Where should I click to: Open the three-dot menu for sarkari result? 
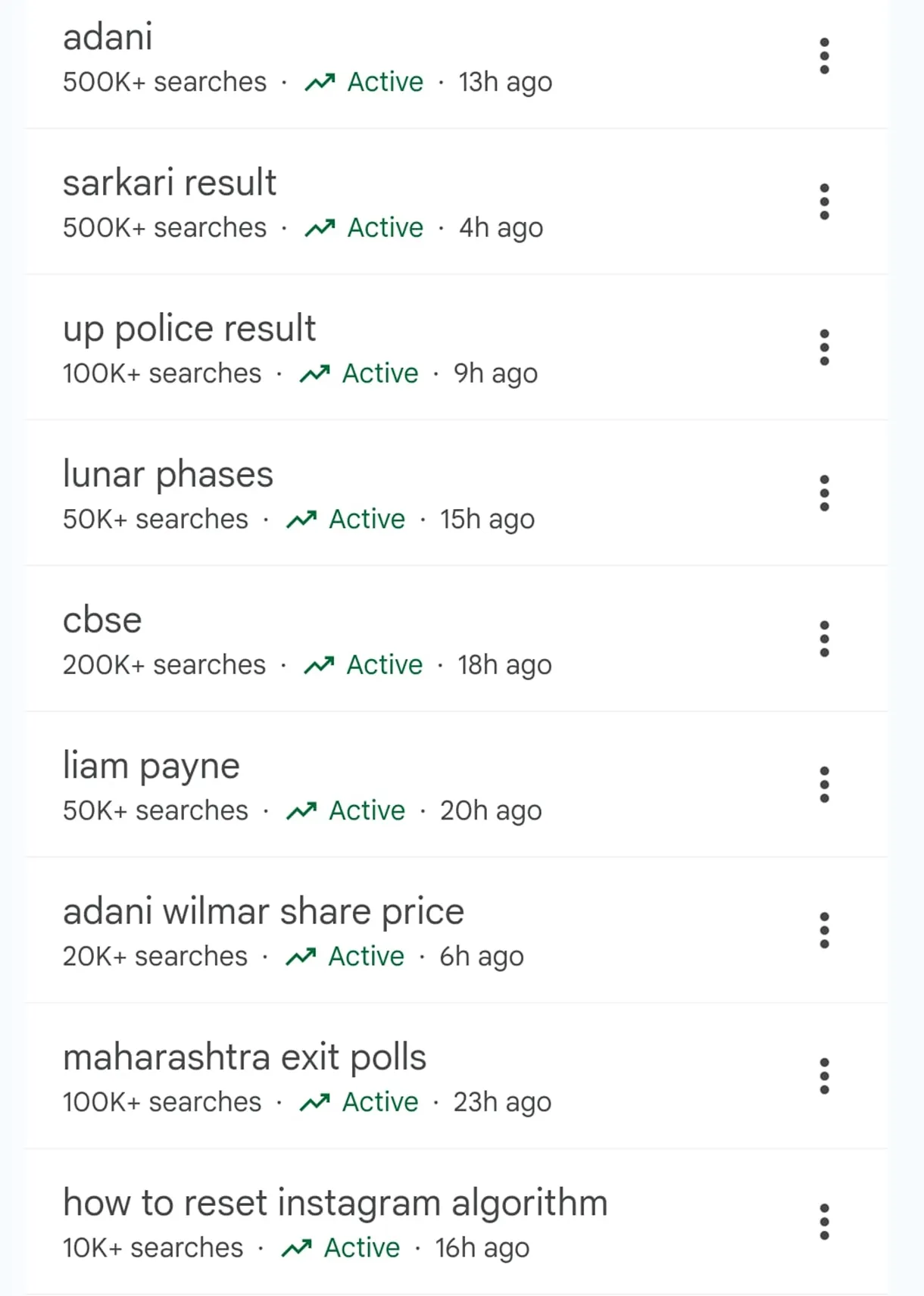pyautogui.click(x=824, y=201)
